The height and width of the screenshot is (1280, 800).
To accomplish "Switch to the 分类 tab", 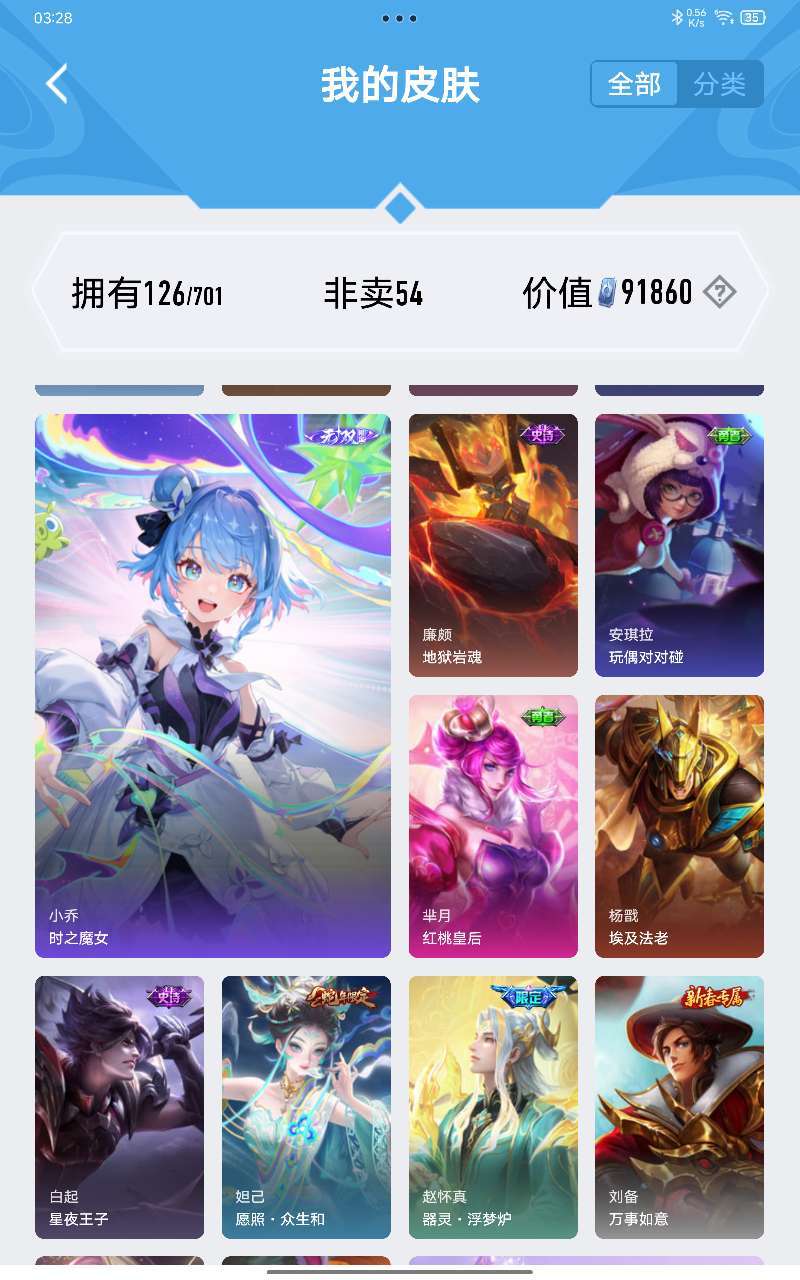I will tap(720, 84).
